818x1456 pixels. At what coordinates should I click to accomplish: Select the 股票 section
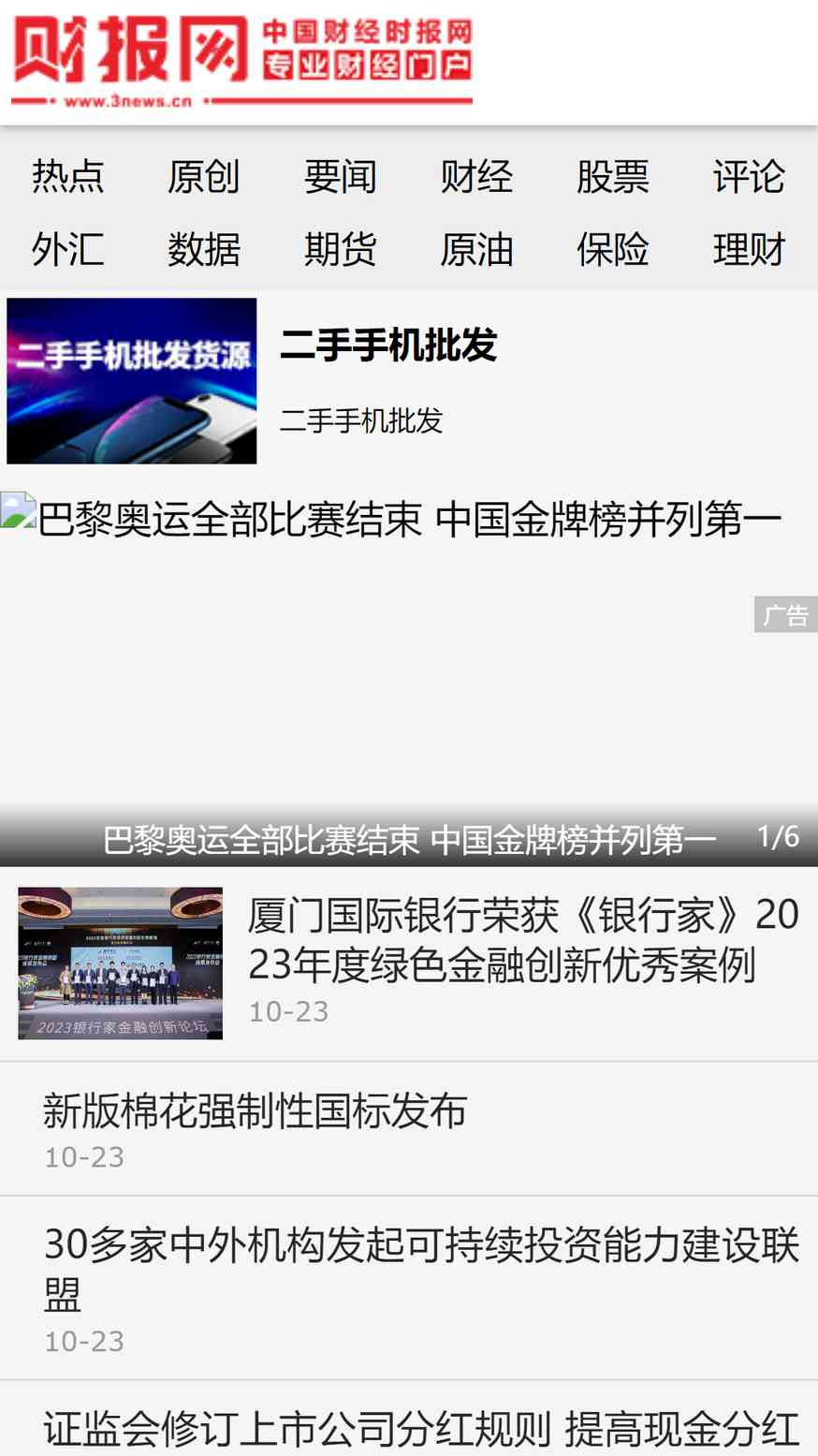pyautogui.click(x=613, y=176)
